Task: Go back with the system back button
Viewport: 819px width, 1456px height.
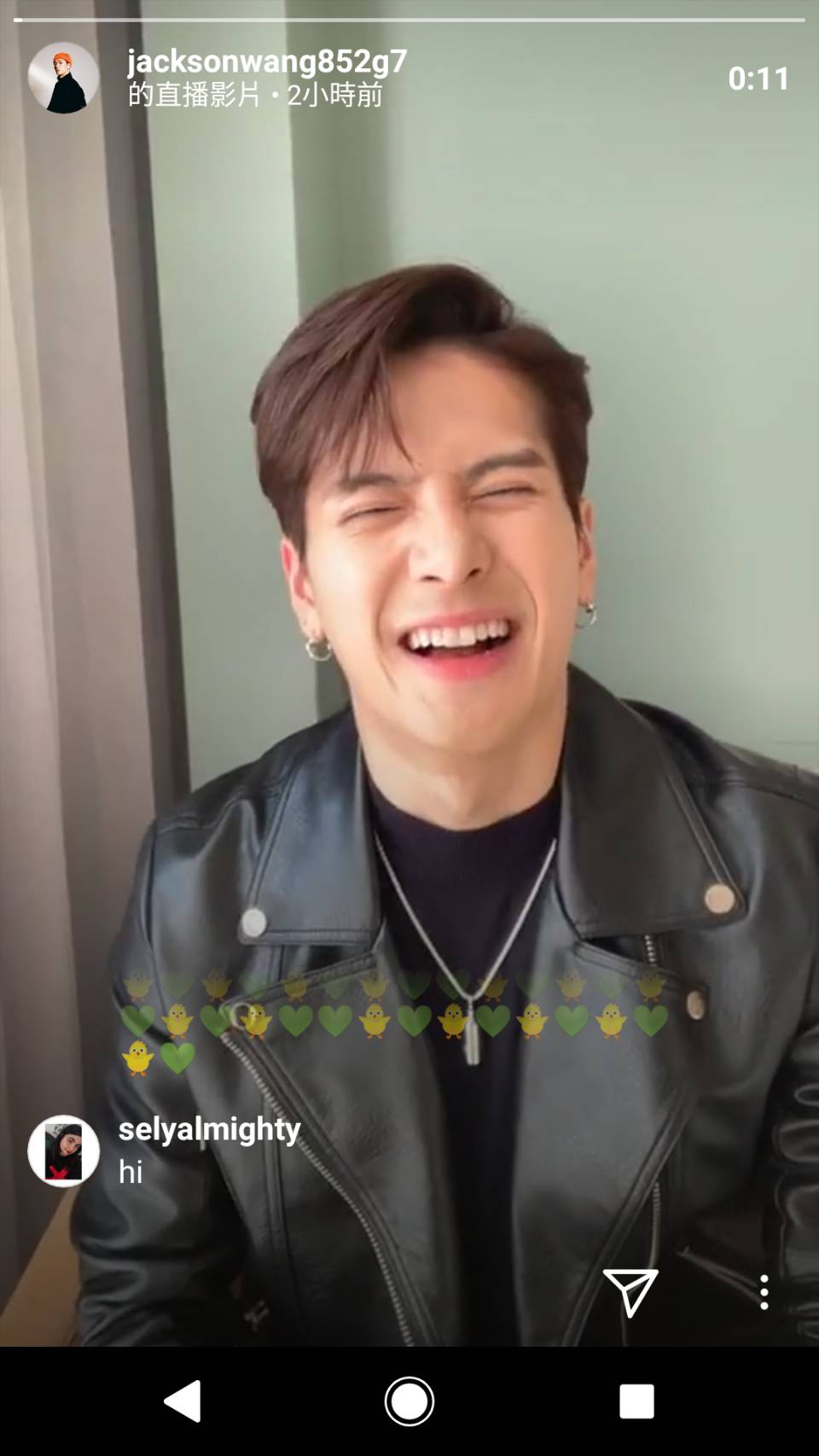Action: coord(183,1401)
